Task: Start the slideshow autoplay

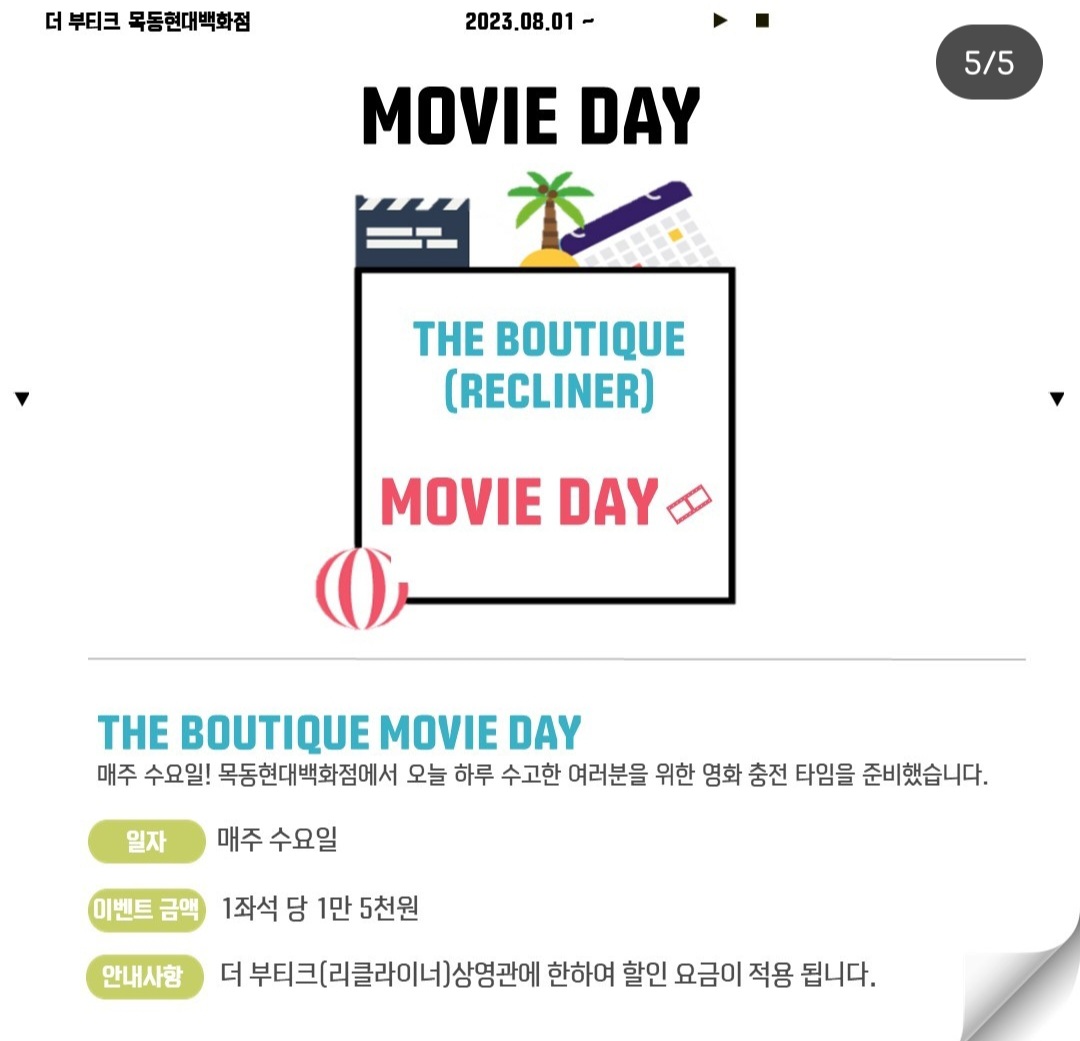Action: pyautogui.click(x=720, y=21)
